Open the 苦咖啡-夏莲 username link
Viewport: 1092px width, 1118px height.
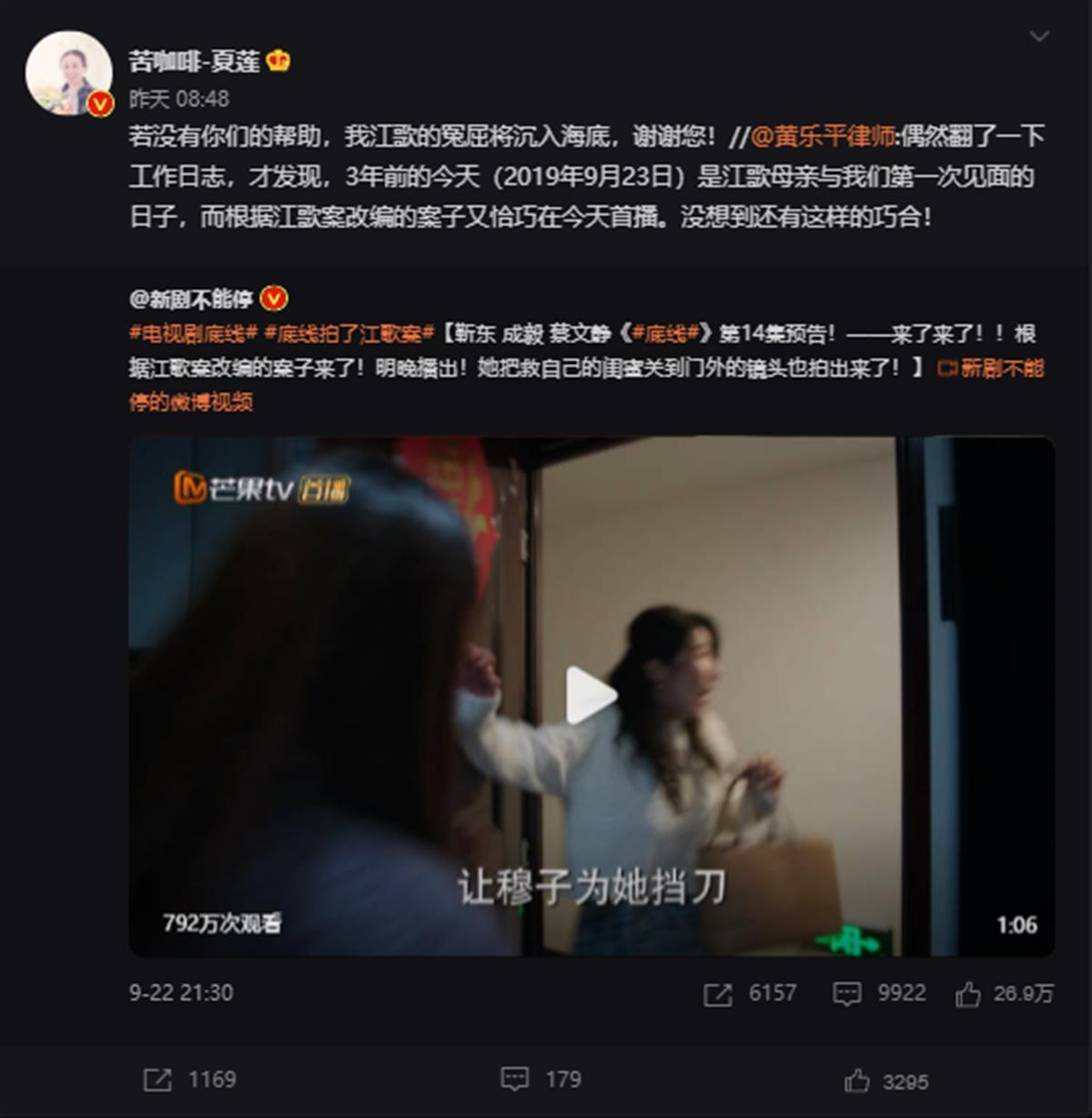coord(195,61)
